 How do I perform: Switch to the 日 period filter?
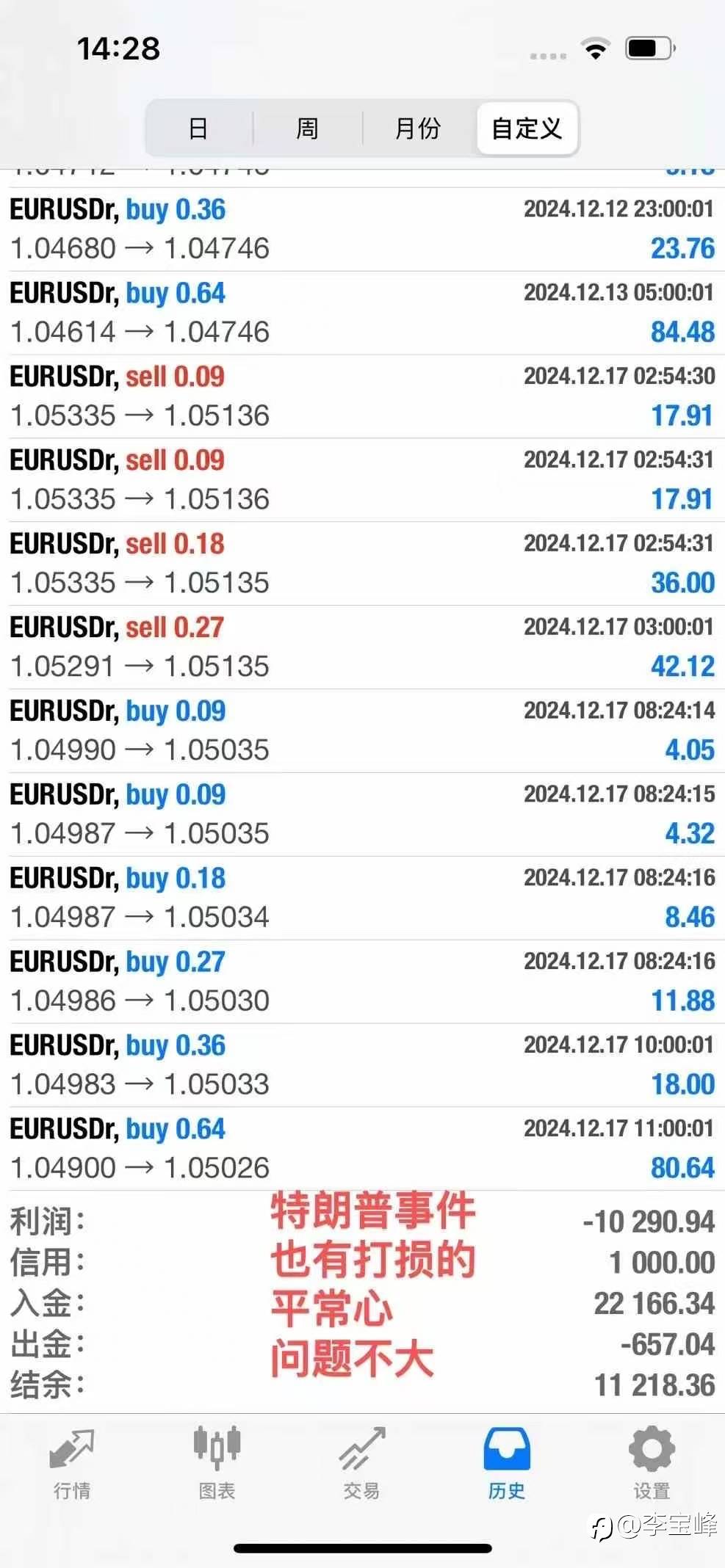[198, 129]
